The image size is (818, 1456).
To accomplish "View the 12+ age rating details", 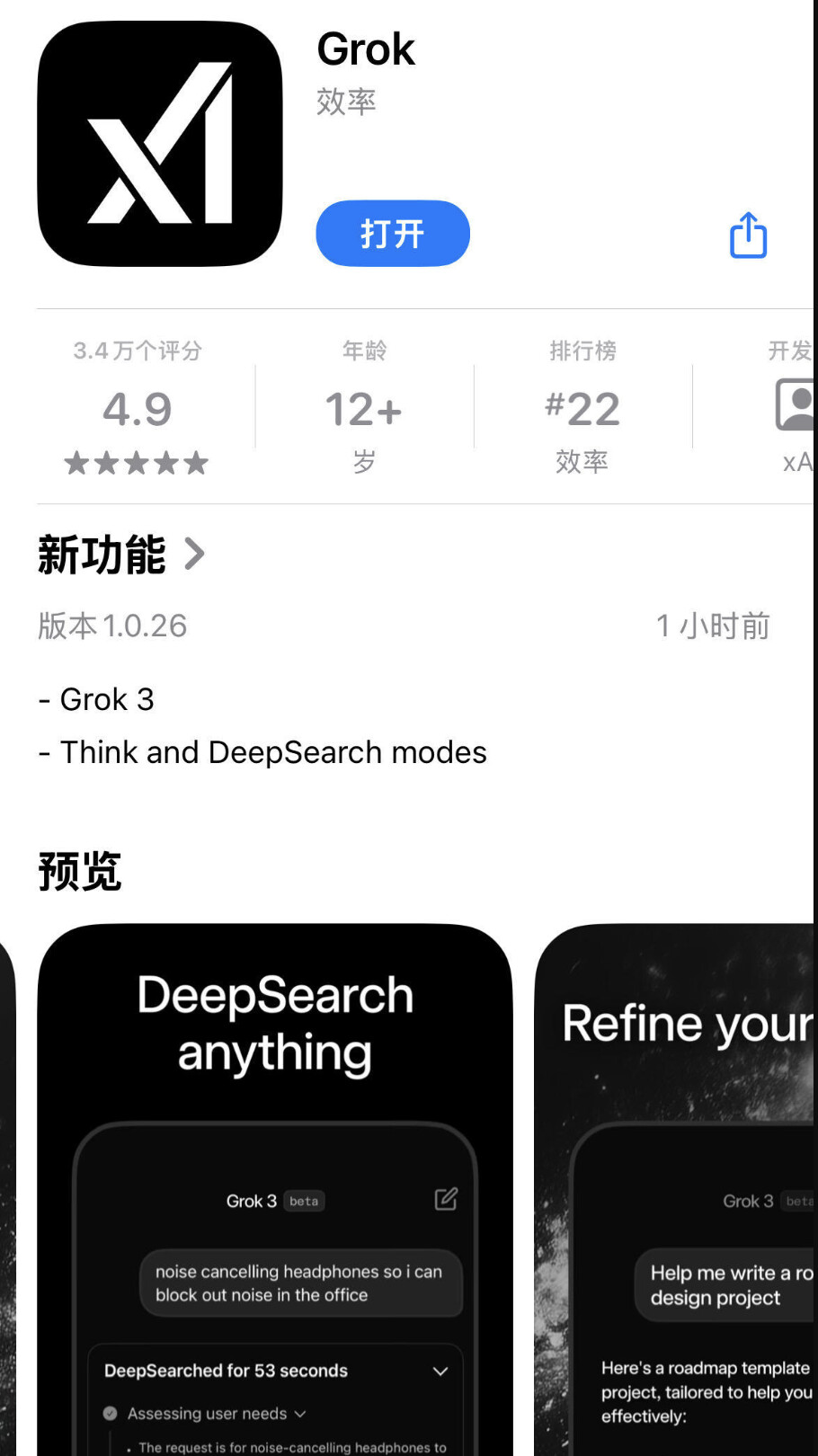I will 364,408.
